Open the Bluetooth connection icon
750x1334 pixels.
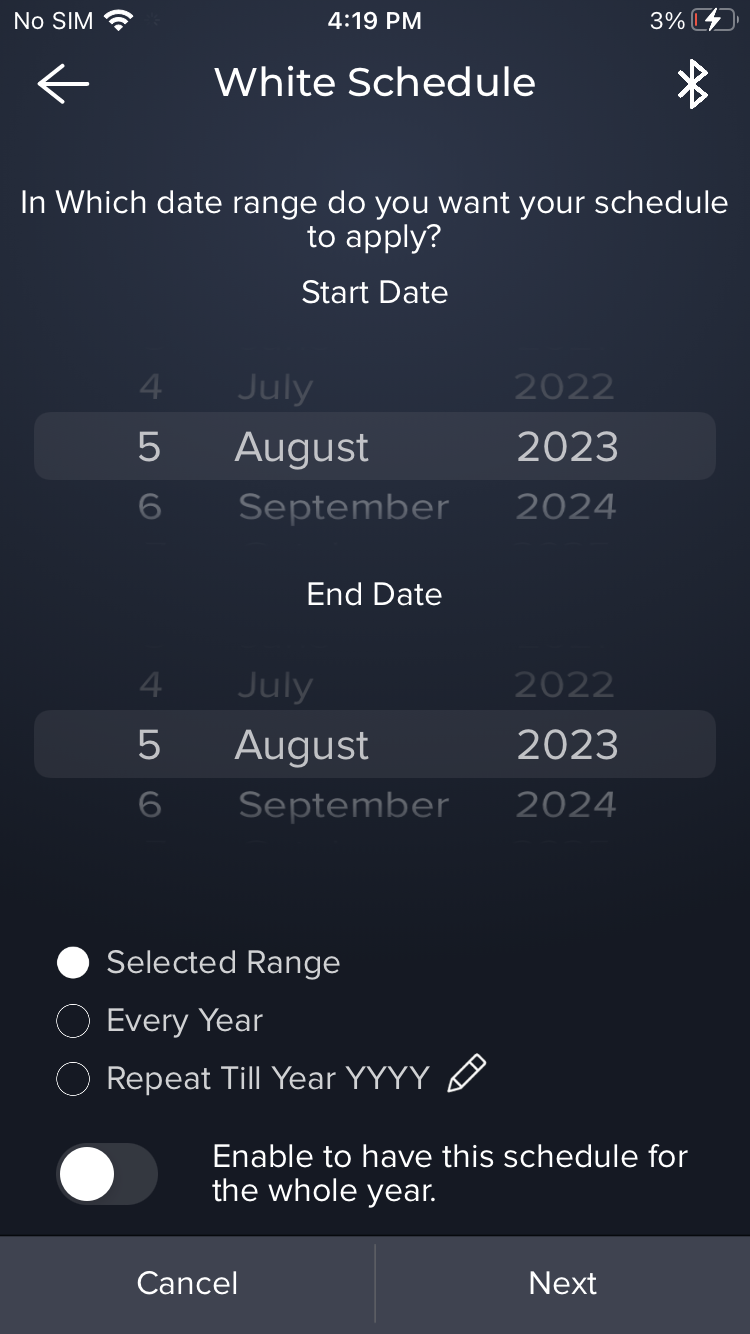[692, 84]
